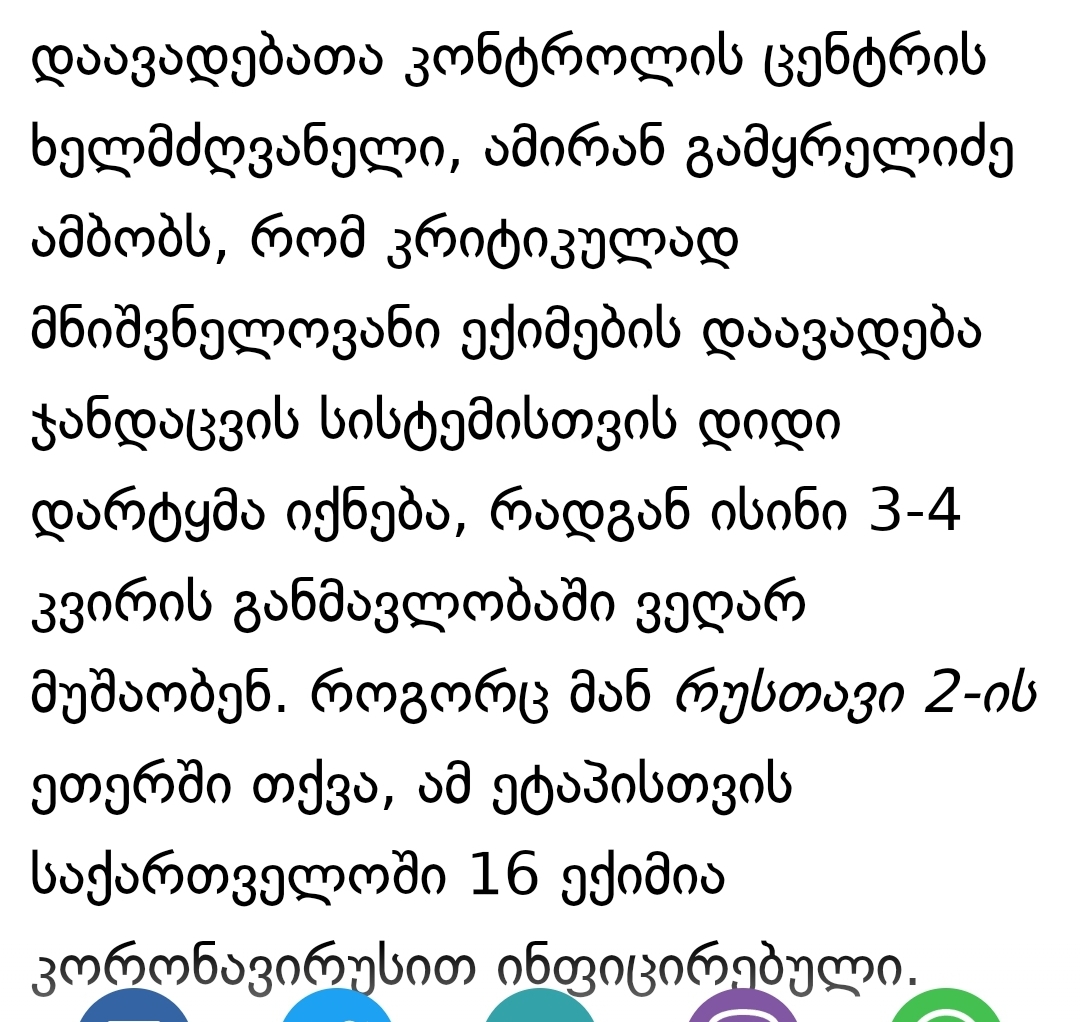This screenshot has width=1080, height=1022.
Task: Tap the teal share button
Action: click(x=540, y=1008)
